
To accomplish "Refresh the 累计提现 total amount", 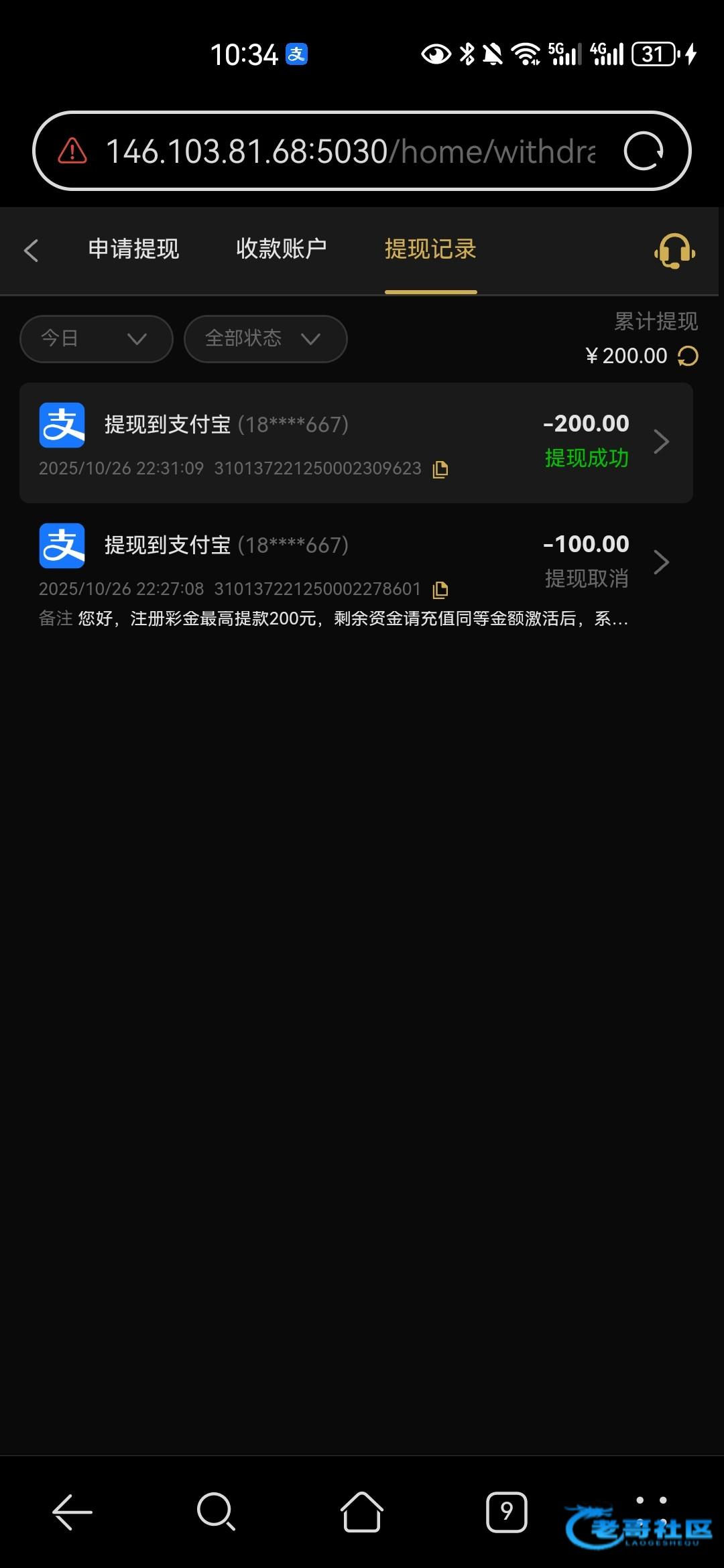I will pos(688,356).
